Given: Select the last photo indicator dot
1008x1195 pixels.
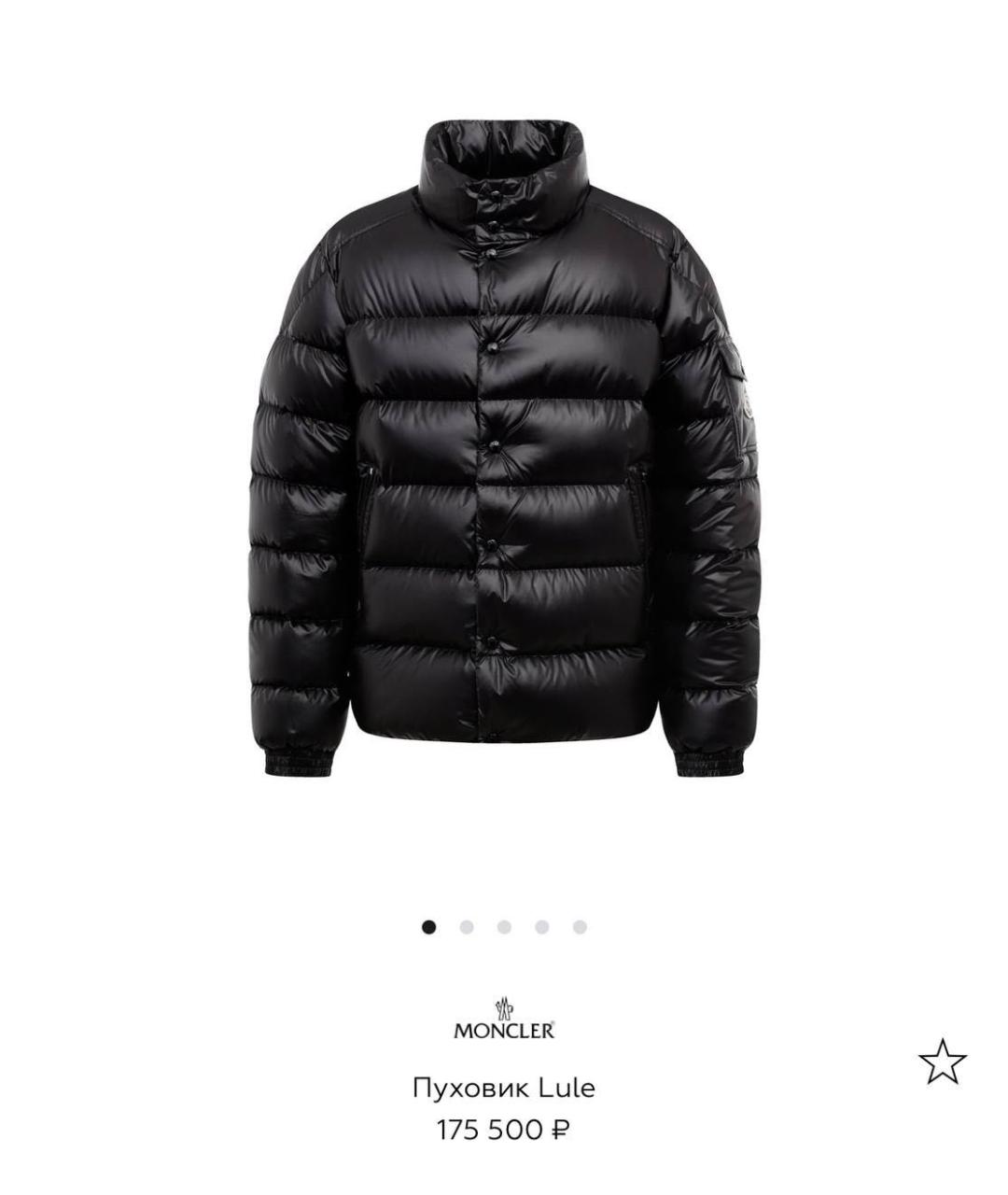Looking at the screenshot, I should pyautogui.click(x=580, y=927).
